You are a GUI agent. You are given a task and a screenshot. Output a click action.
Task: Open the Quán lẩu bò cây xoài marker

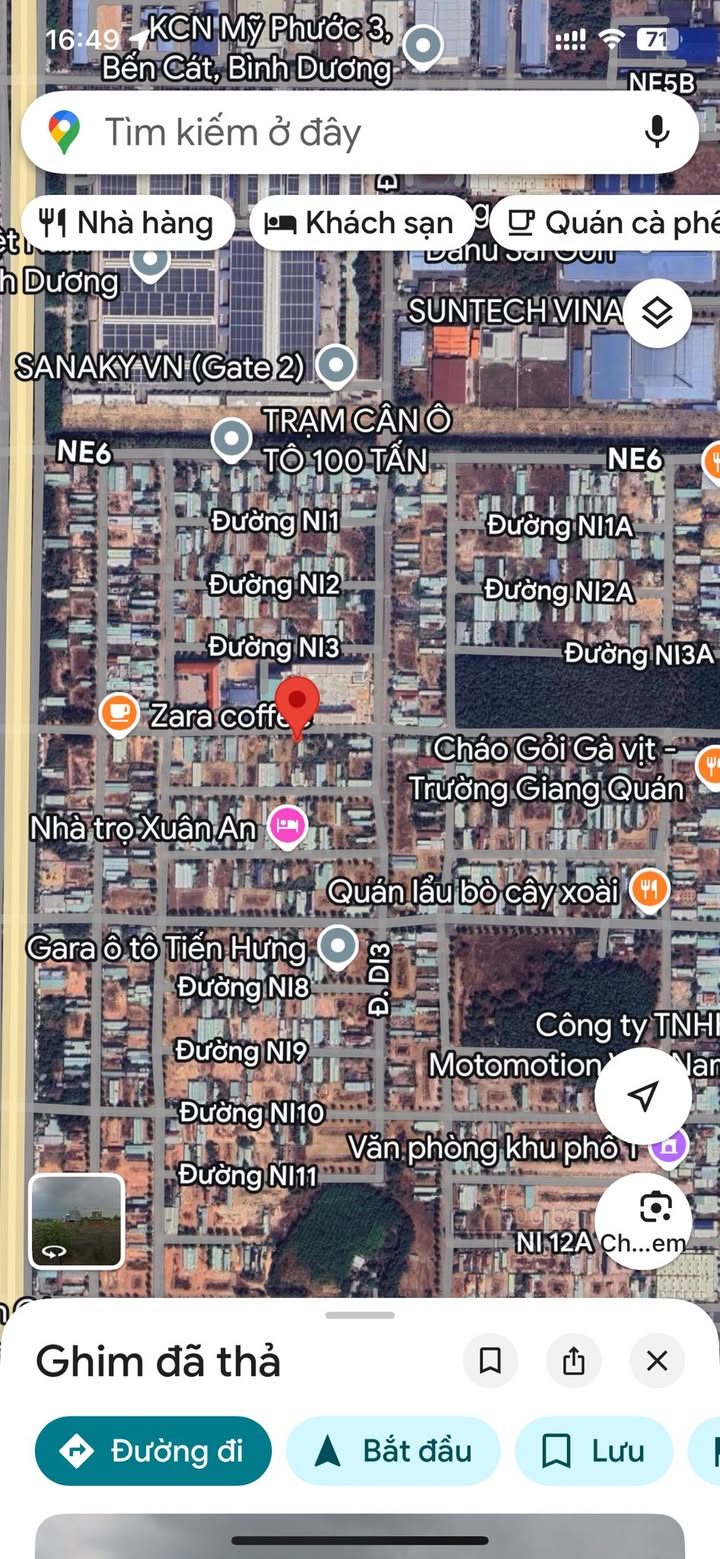point(649,889)
